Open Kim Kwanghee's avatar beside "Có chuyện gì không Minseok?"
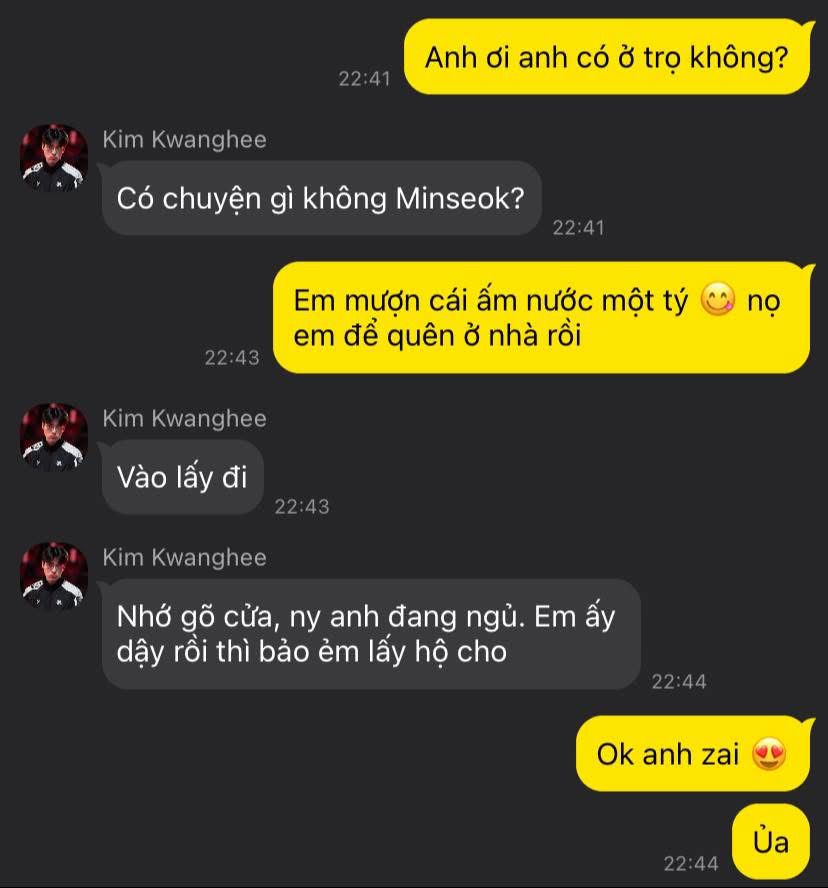 click(x=55, y=157)
